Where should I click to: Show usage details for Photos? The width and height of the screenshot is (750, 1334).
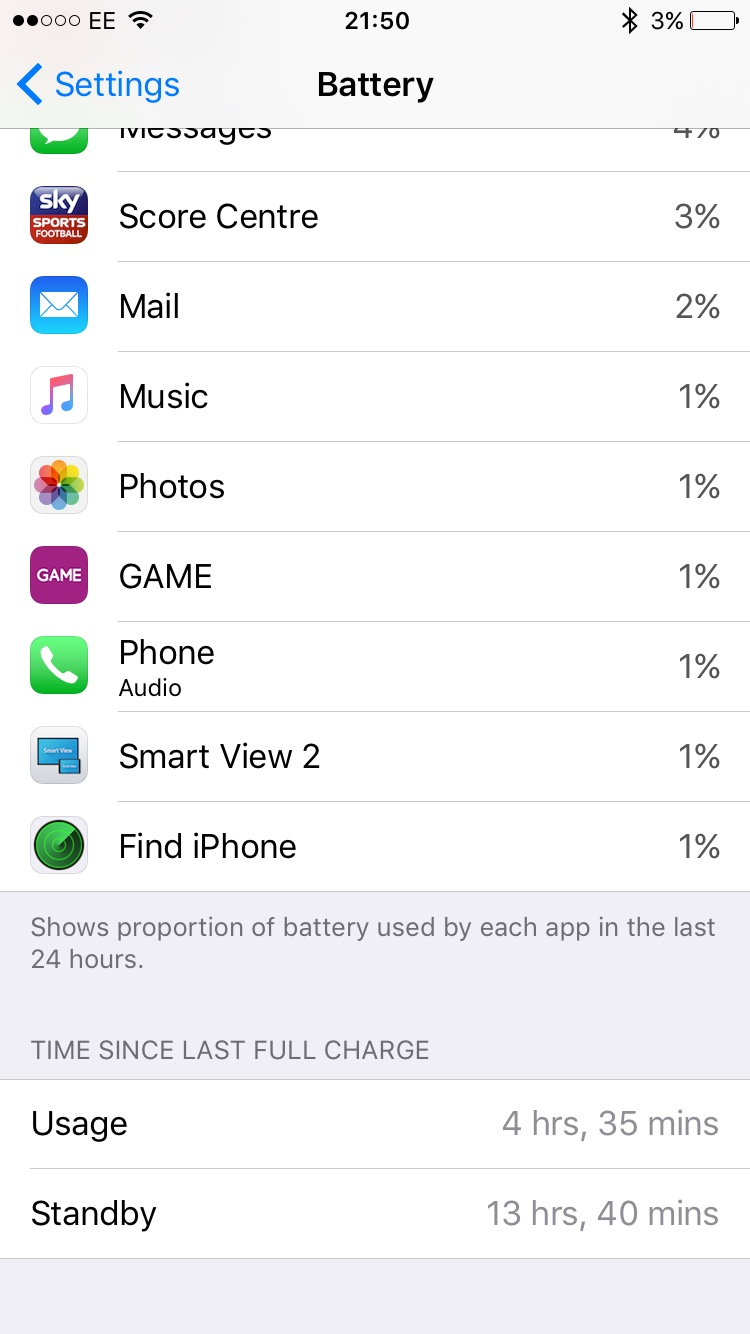(375, 487)
